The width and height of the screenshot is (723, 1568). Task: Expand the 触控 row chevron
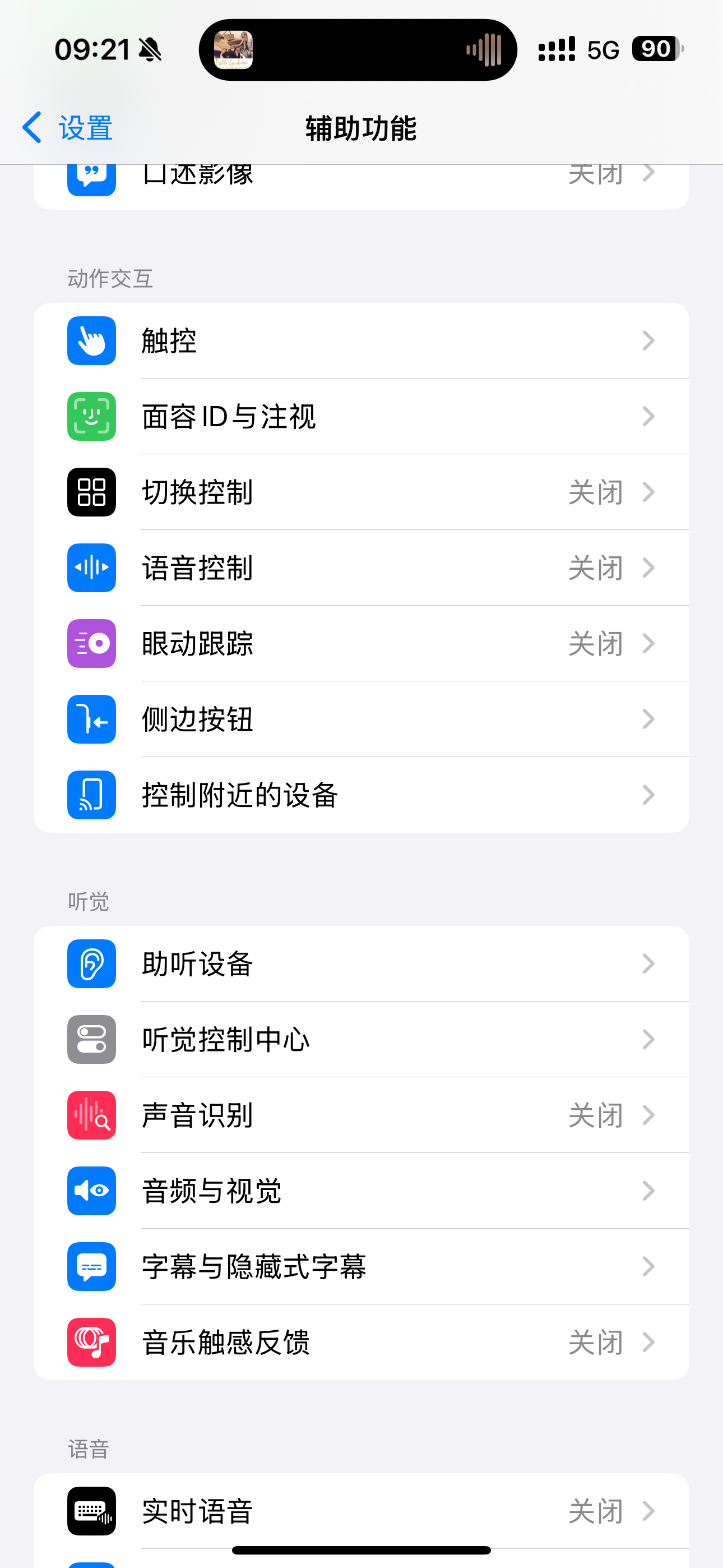click(x=650, y=341)
